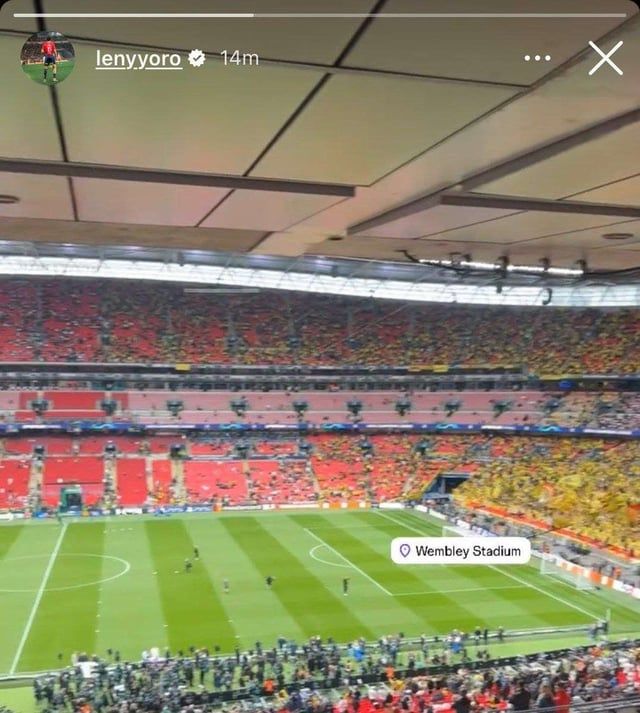Open lenyyoro's profile picture

pyautogui.click(x=47, y=58)
